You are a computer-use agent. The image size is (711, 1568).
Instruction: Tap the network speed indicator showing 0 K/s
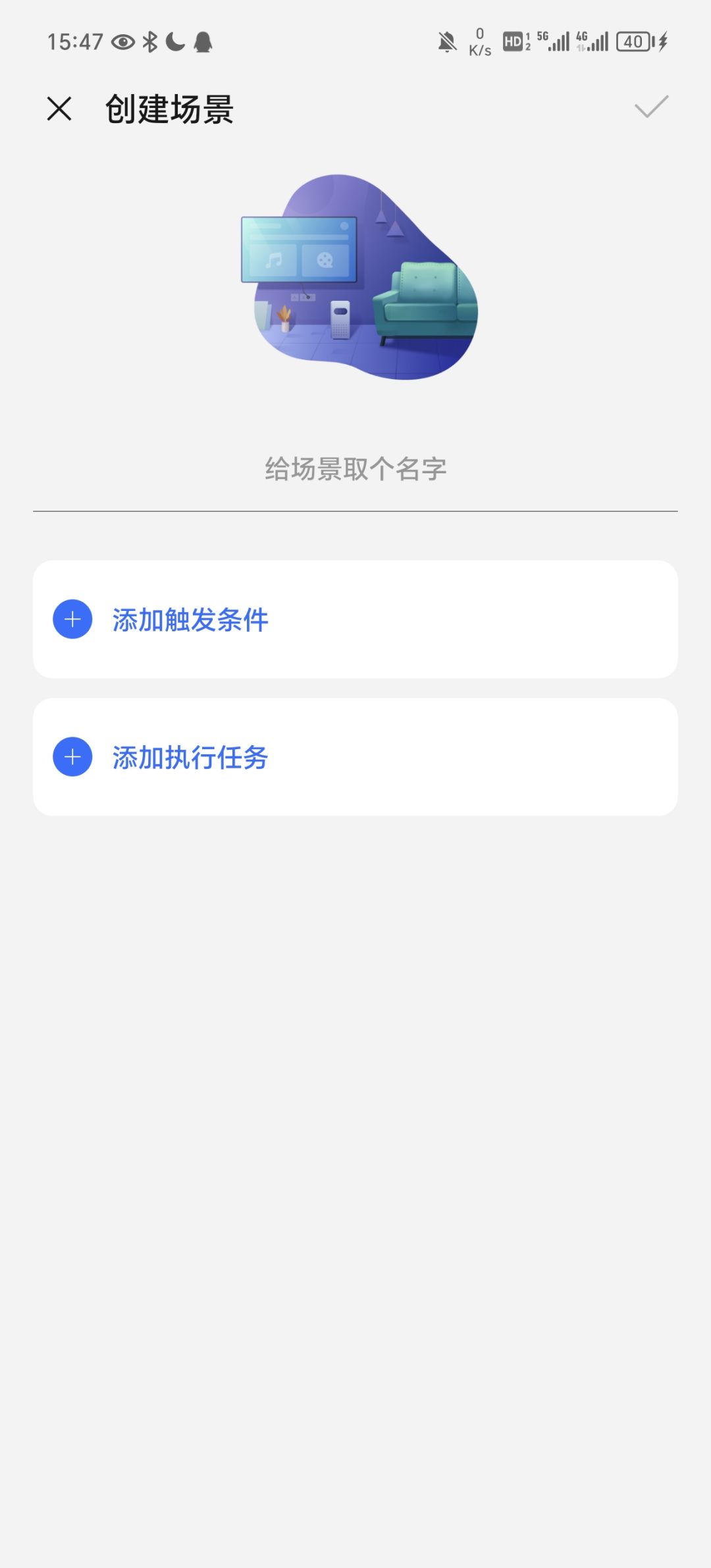click(x=479, y=41)
